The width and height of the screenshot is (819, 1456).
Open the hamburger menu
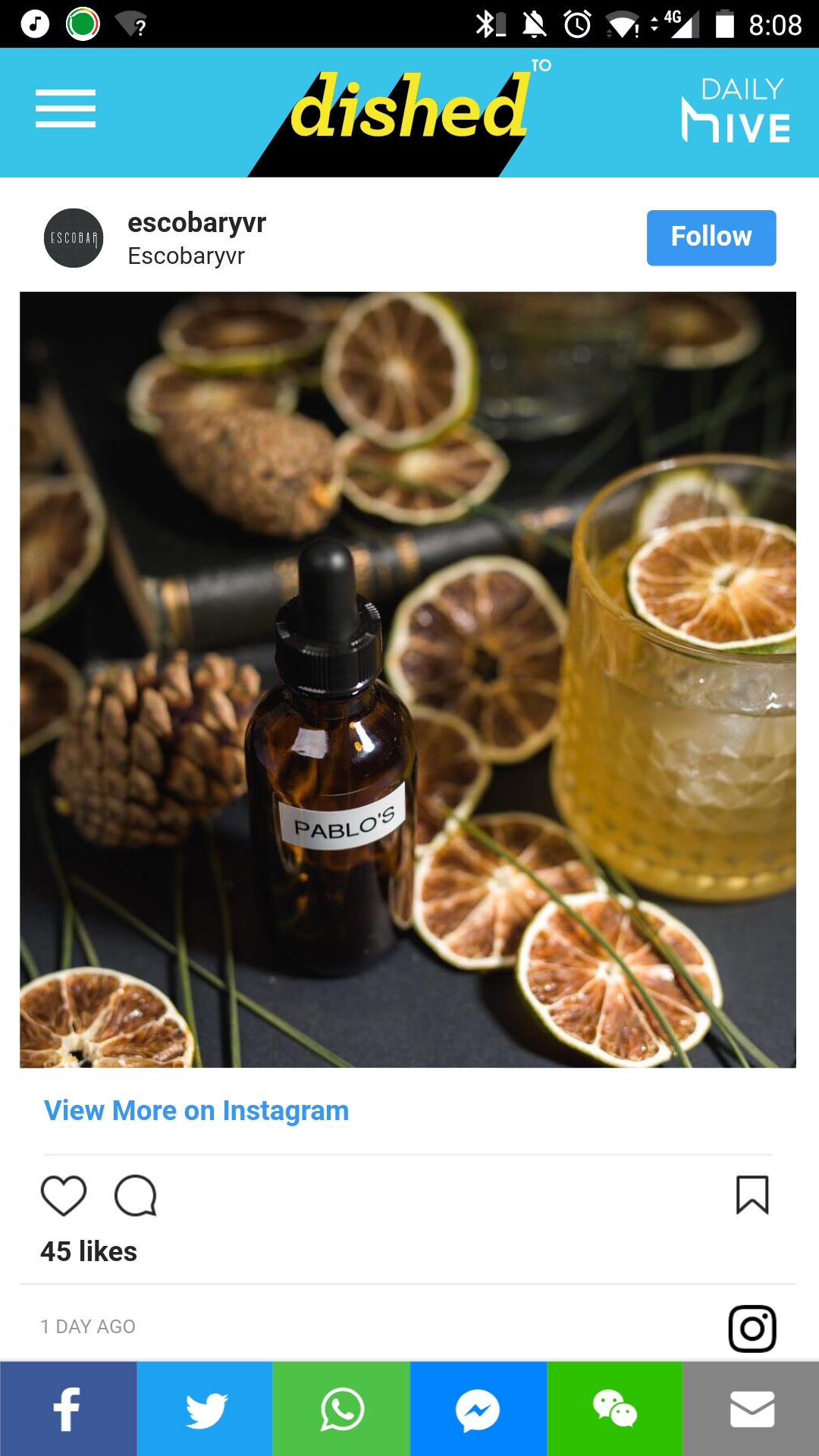pyautogui.click(x=65, y=108)
